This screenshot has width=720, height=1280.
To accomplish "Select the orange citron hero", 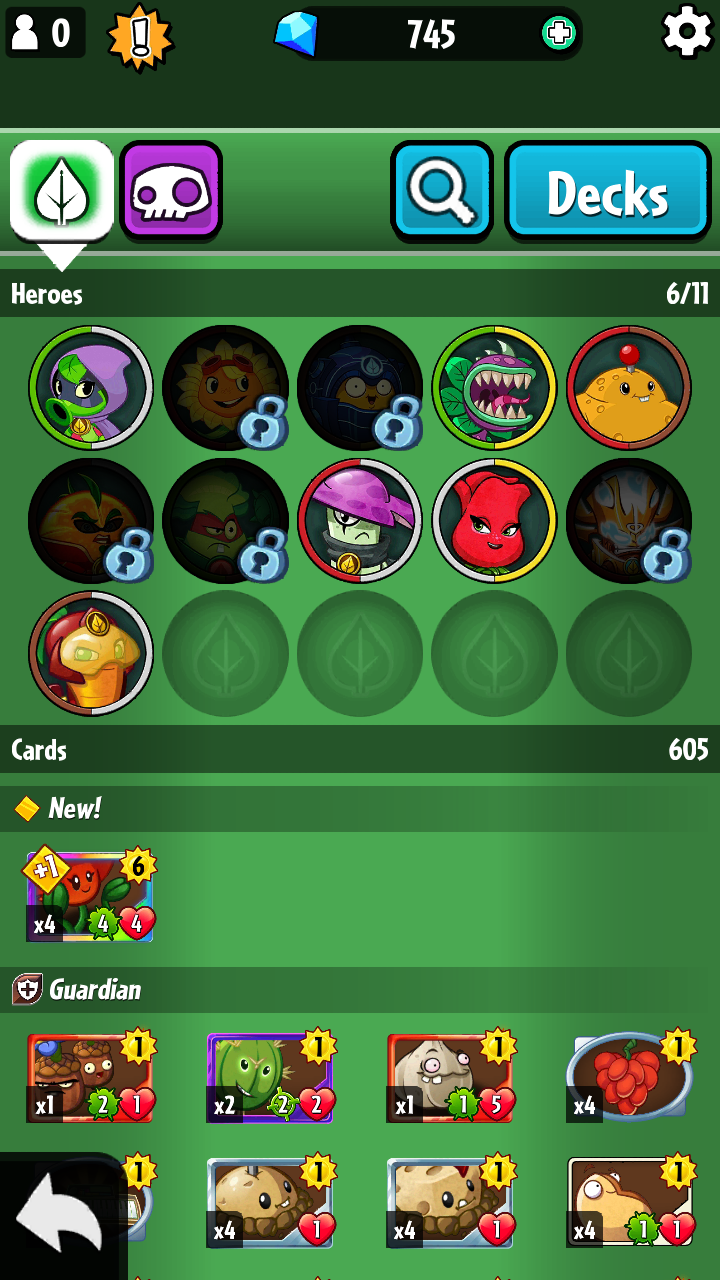I will [x=629, y=387].
